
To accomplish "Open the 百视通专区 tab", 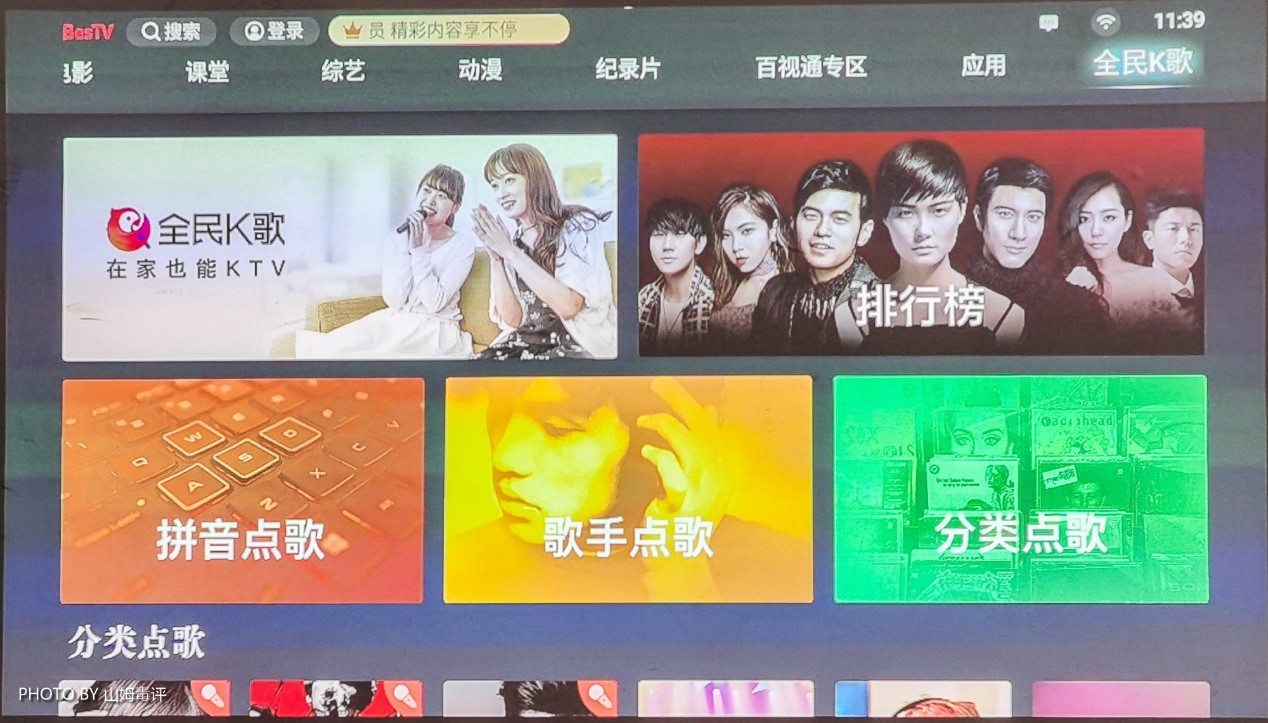I will [811, 67].
